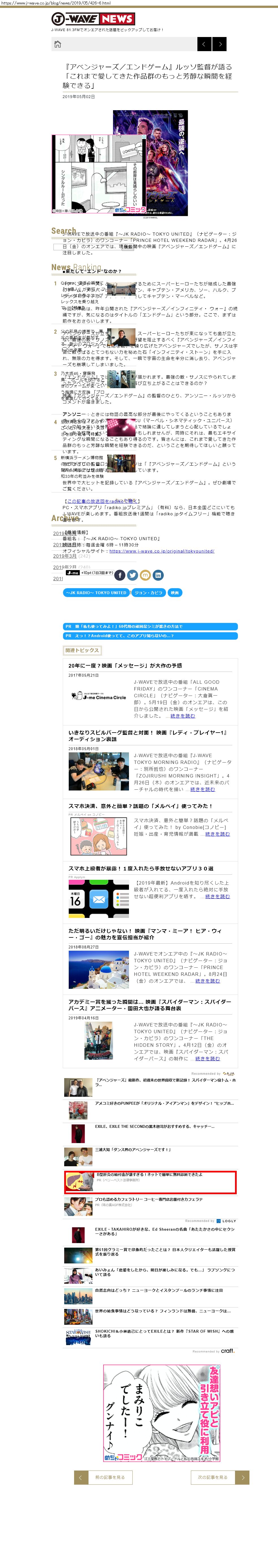This screenshot has width=278, height=1568.
Task: Open PR link about Android apps
Action: [150, 635]
